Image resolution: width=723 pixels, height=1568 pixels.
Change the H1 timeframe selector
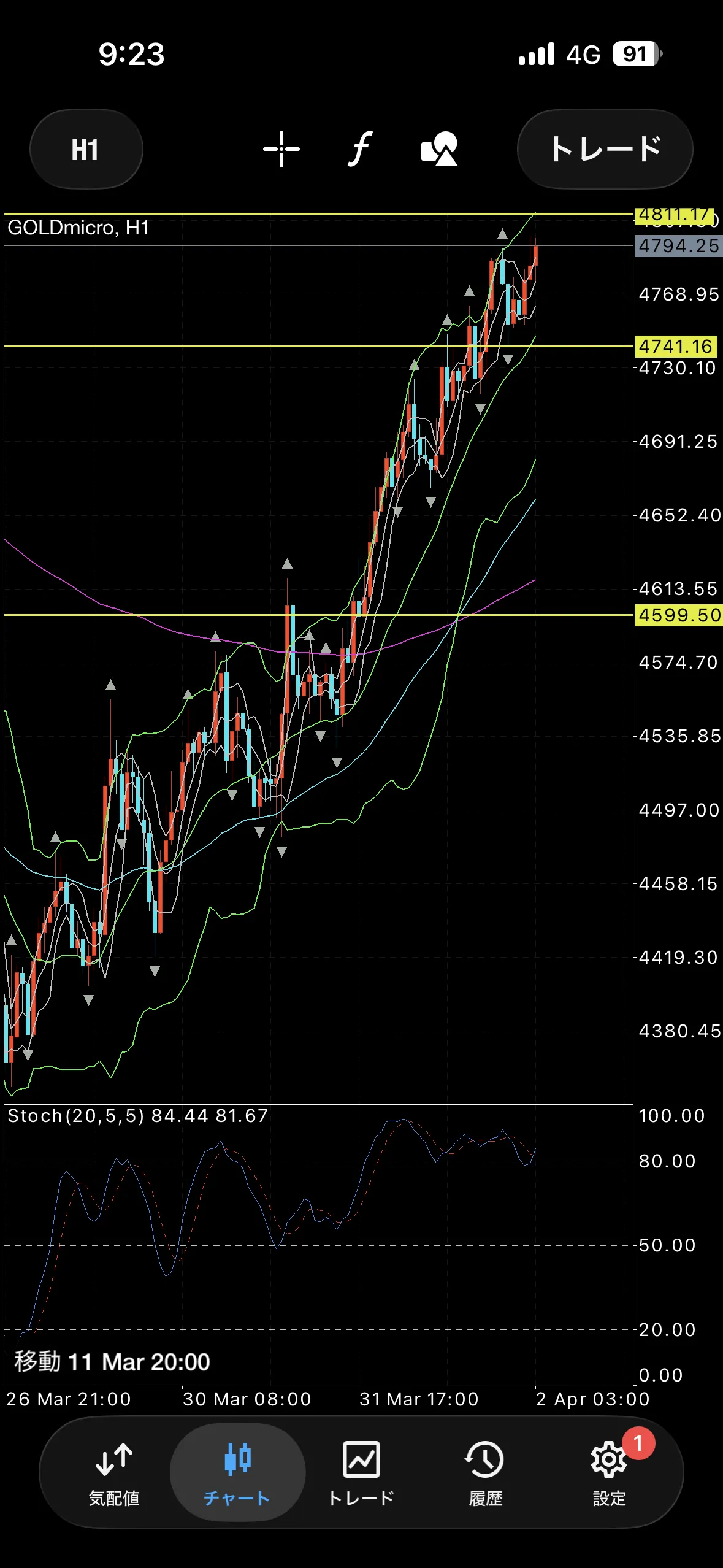pos(86,150)
